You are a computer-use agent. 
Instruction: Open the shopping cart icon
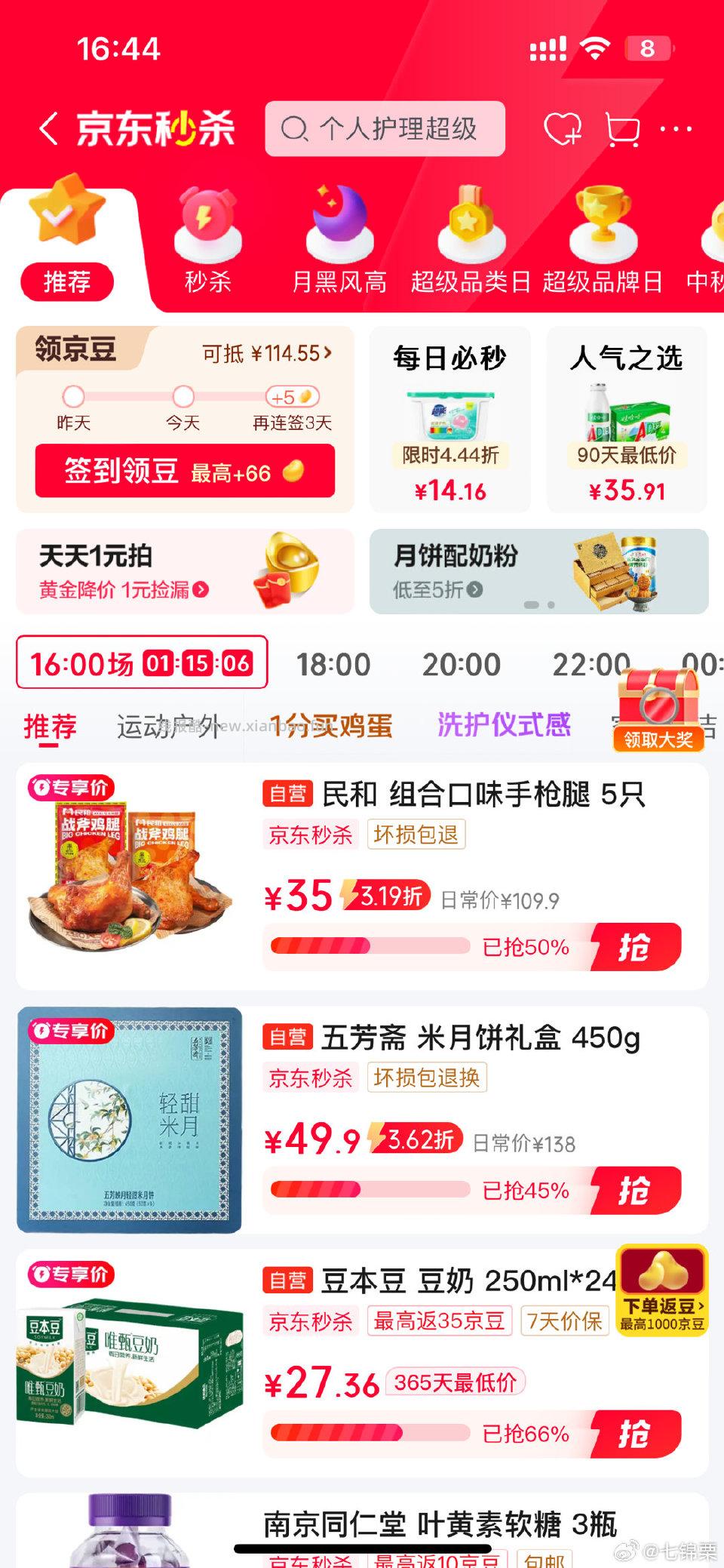pos(620,129)
